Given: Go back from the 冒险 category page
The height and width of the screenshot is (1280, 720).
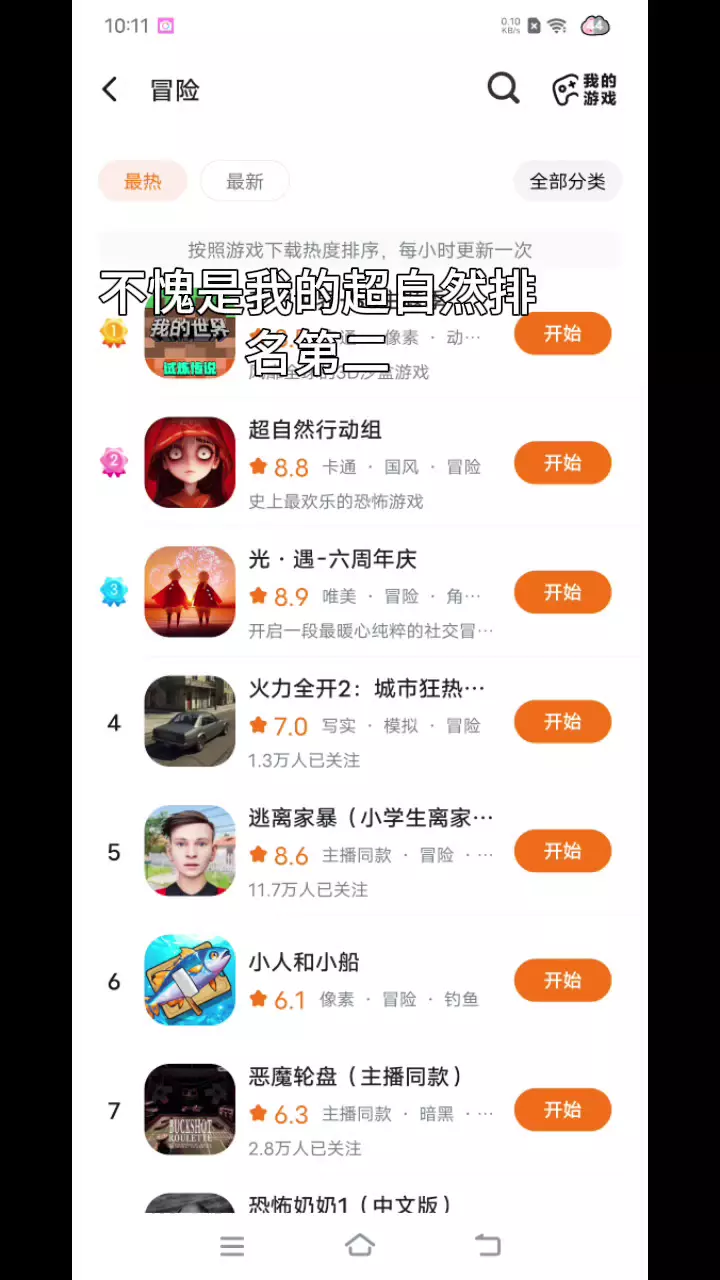Looking at the screenshot, I should pos(110,90).
